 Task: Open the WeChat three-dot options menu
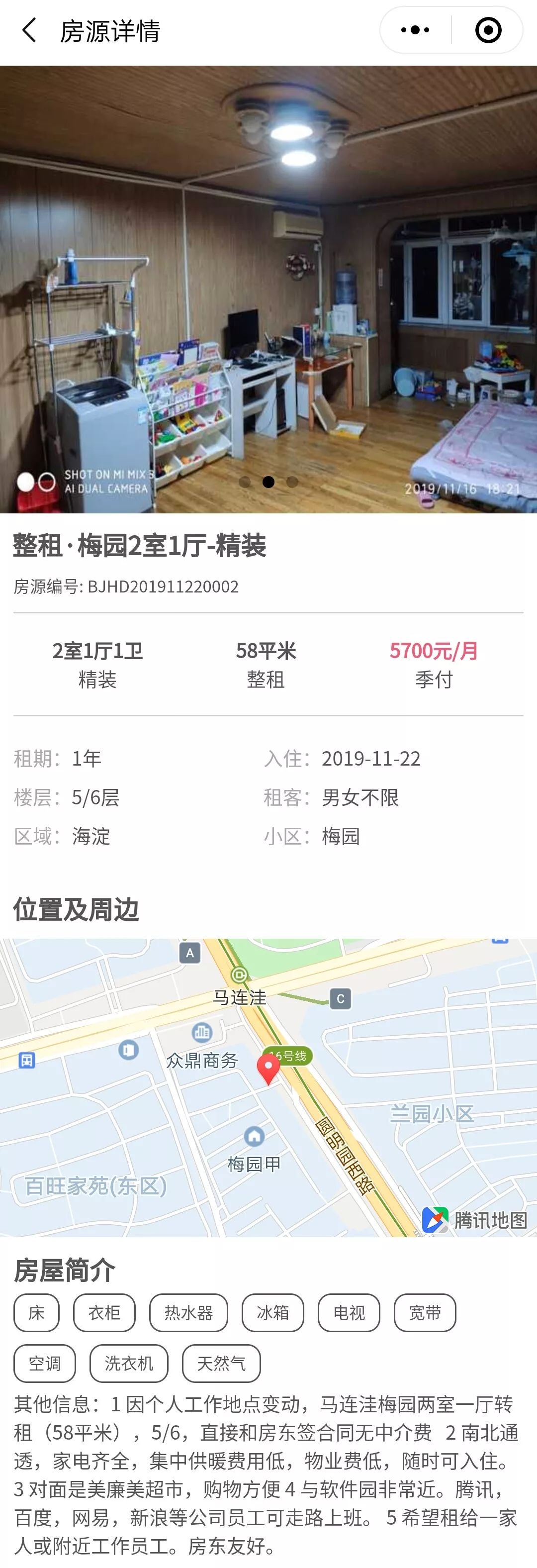415,29
